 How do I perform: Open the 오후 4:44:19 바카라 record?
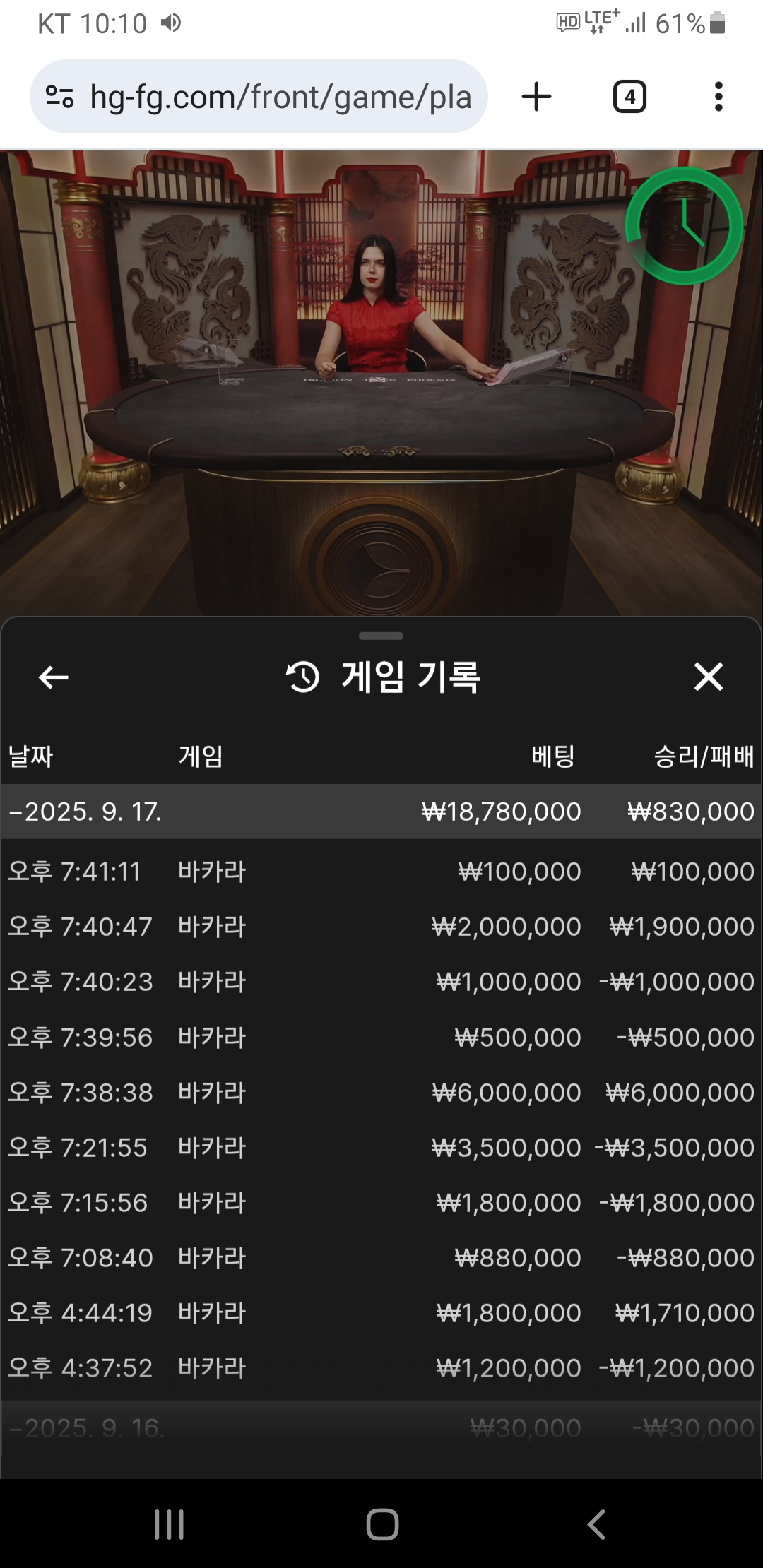coord(381,1313)
